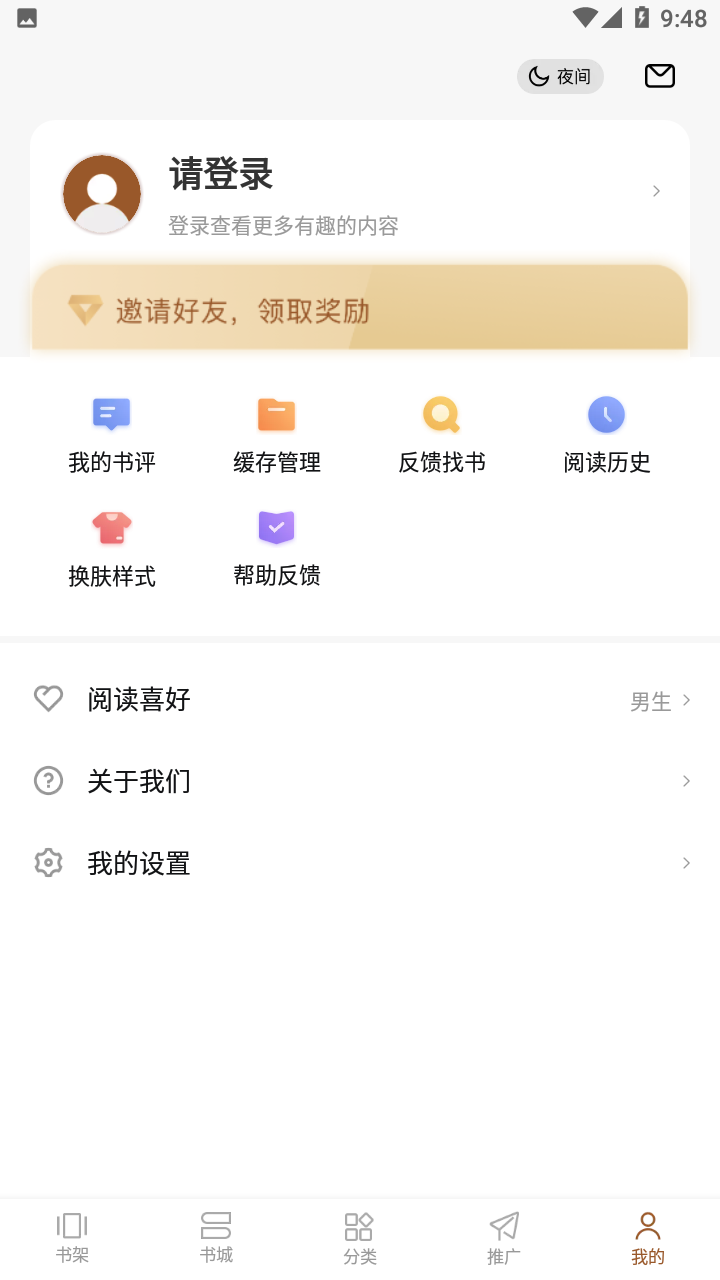This screenshot has height=1280, width=720.
Task: Expand 我的设置 with its arrow
Action: tap(686, 862)
